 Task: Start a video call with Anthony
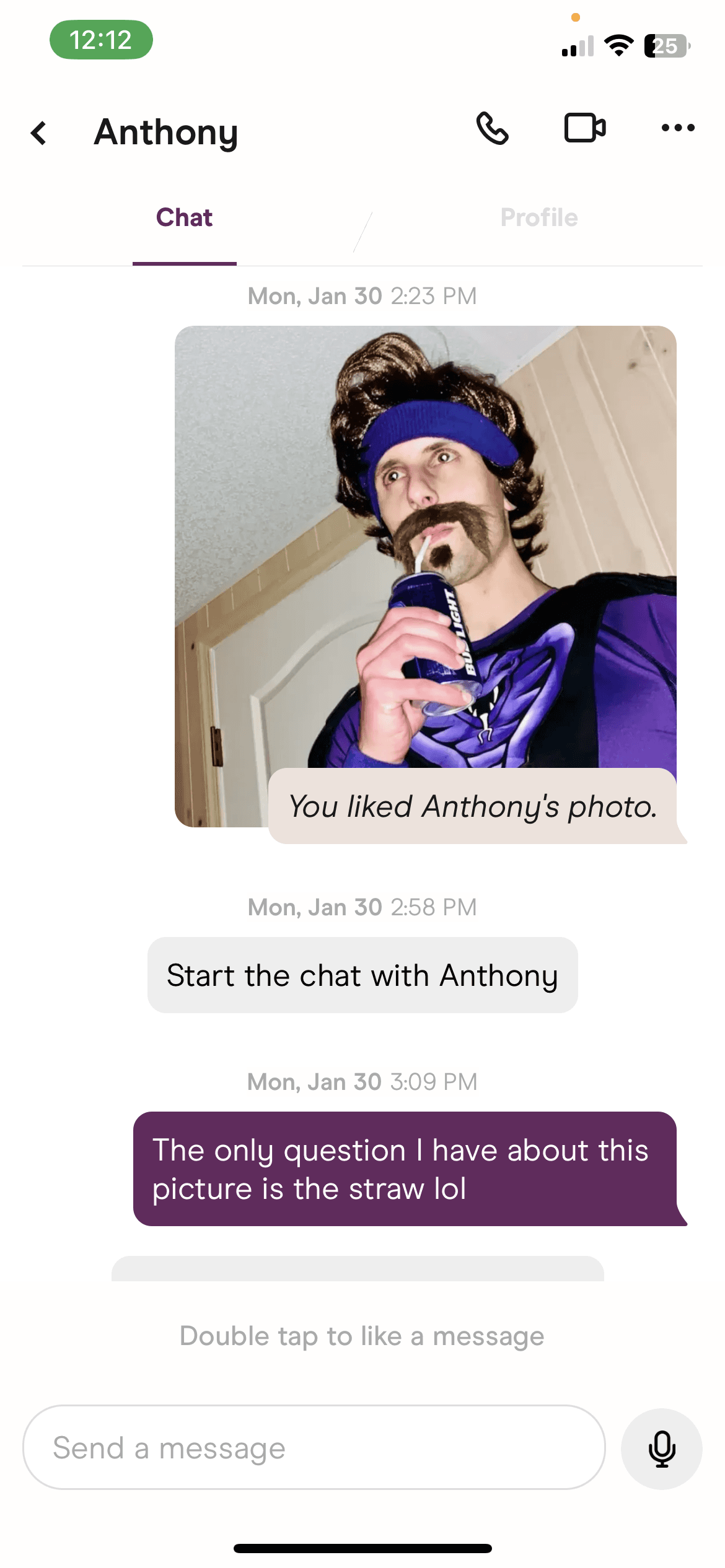[585, 128]
